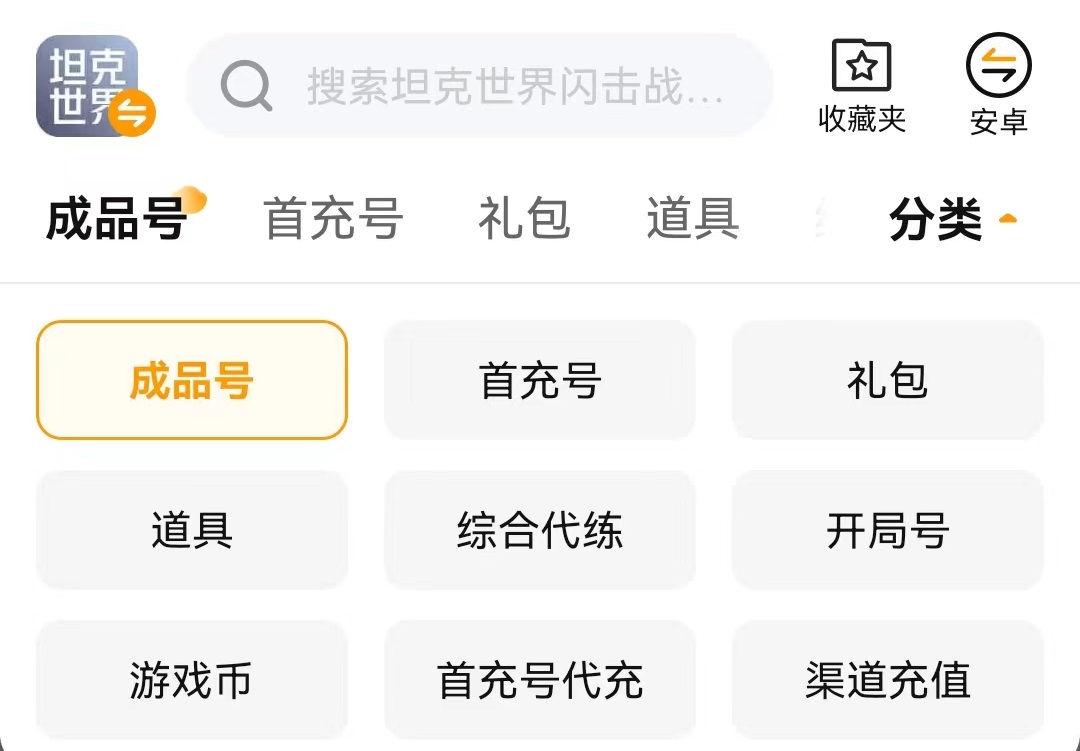Viewport: 1080px width, 751px height.
Task: Choose the 道具 category chip
Action: (x=192, y=530)
